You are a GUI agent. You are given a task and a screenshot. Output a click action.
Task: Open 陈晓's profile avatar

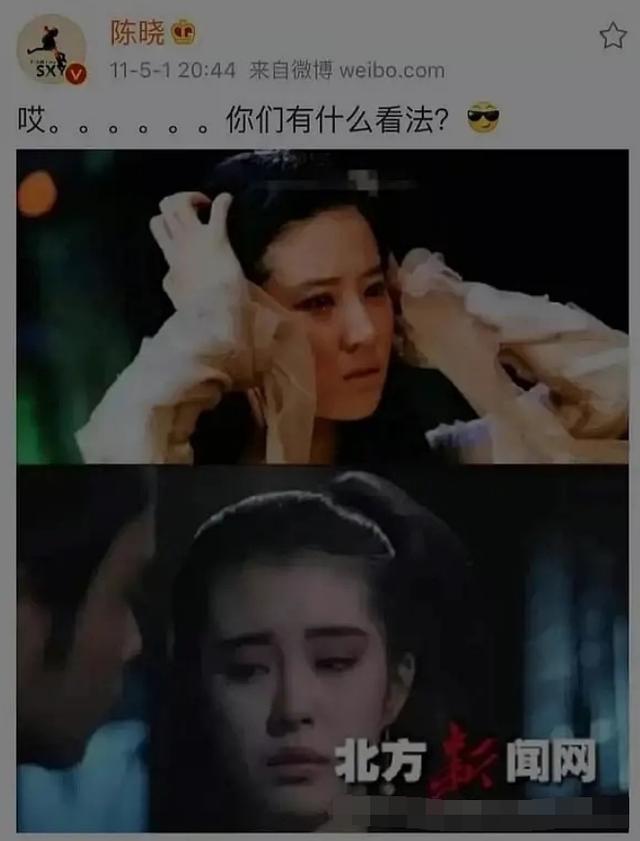[50, 49]
